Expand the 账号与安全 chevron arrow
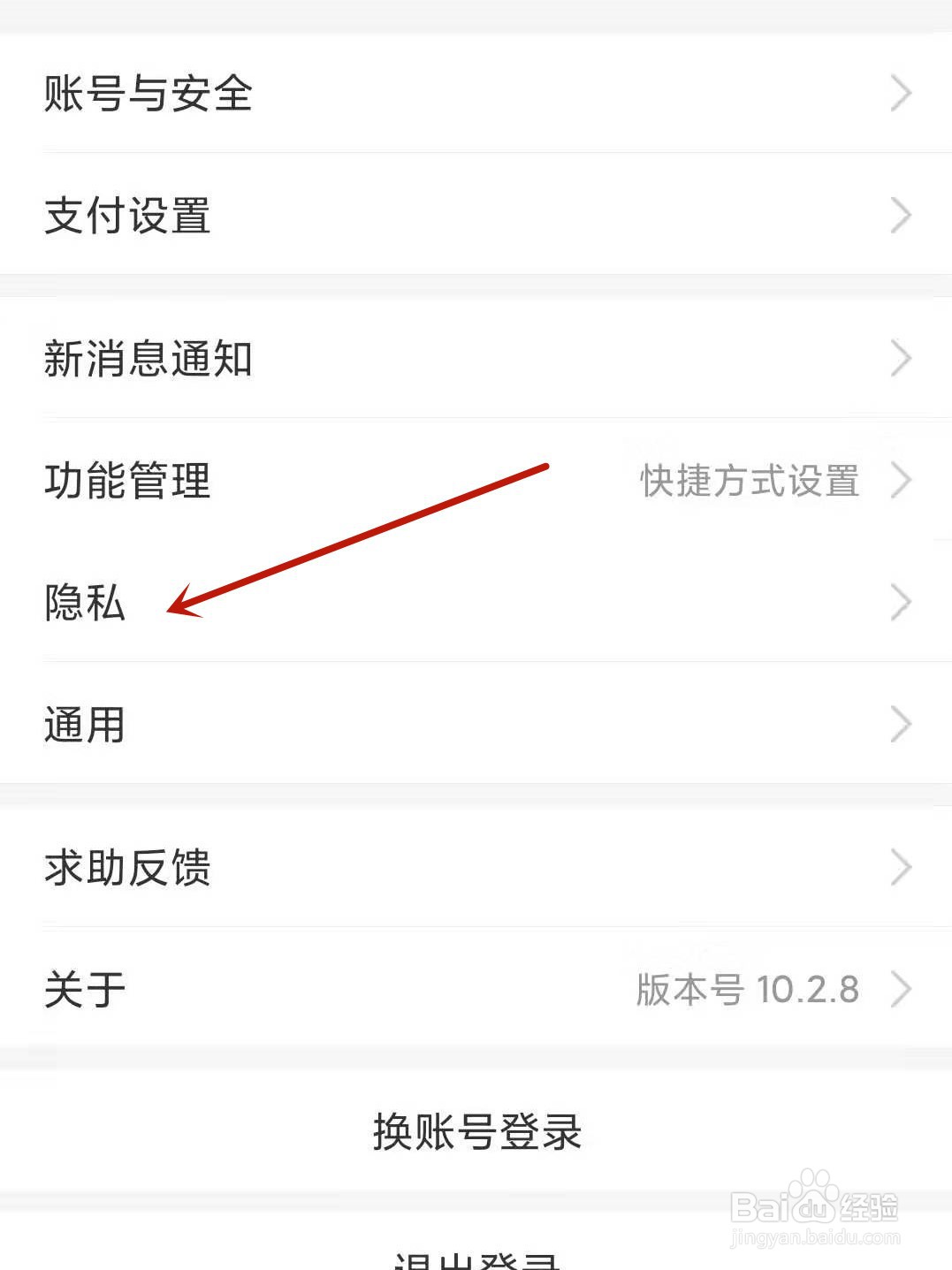 [900, 93]
